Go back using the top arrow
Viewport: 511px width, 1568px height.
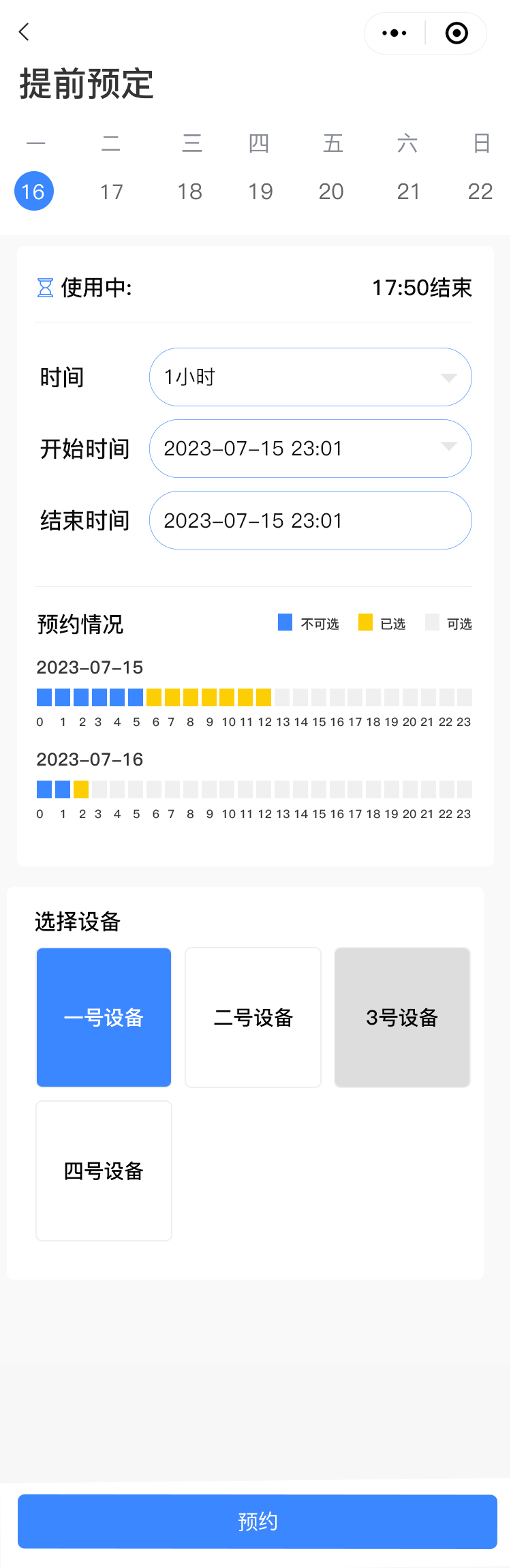point(25,32)
